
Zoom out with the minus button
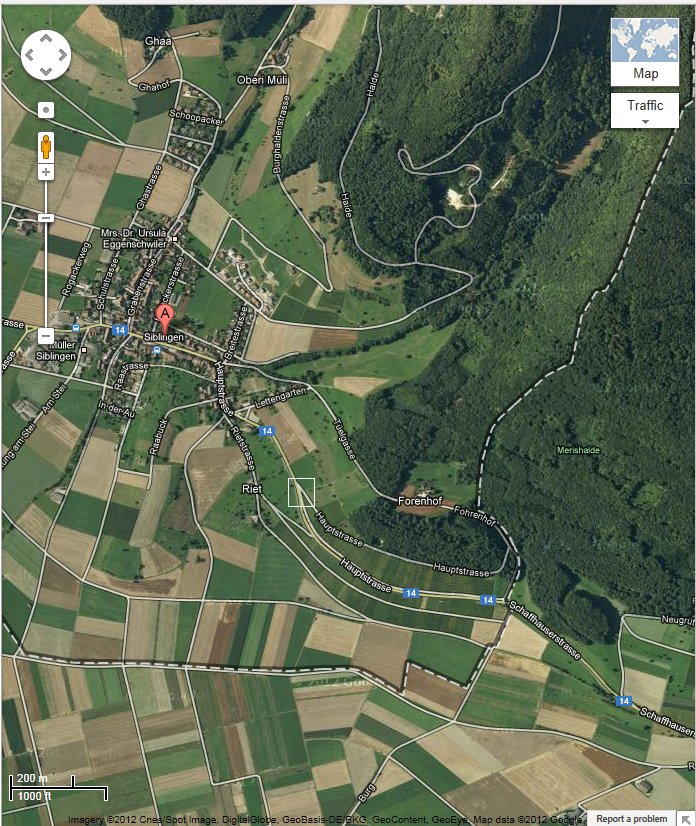pos(46,335)
